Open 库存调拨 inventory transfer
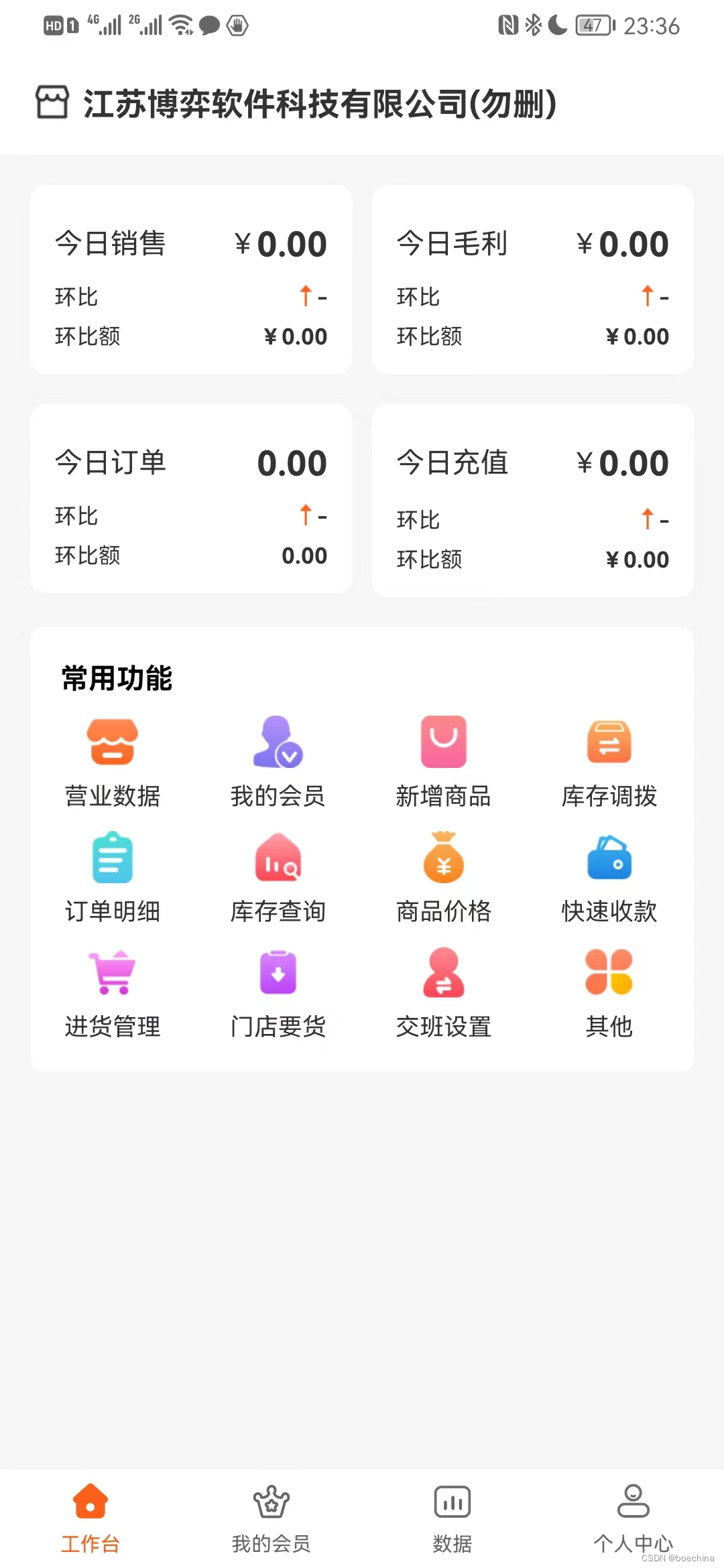 (609, 761)
